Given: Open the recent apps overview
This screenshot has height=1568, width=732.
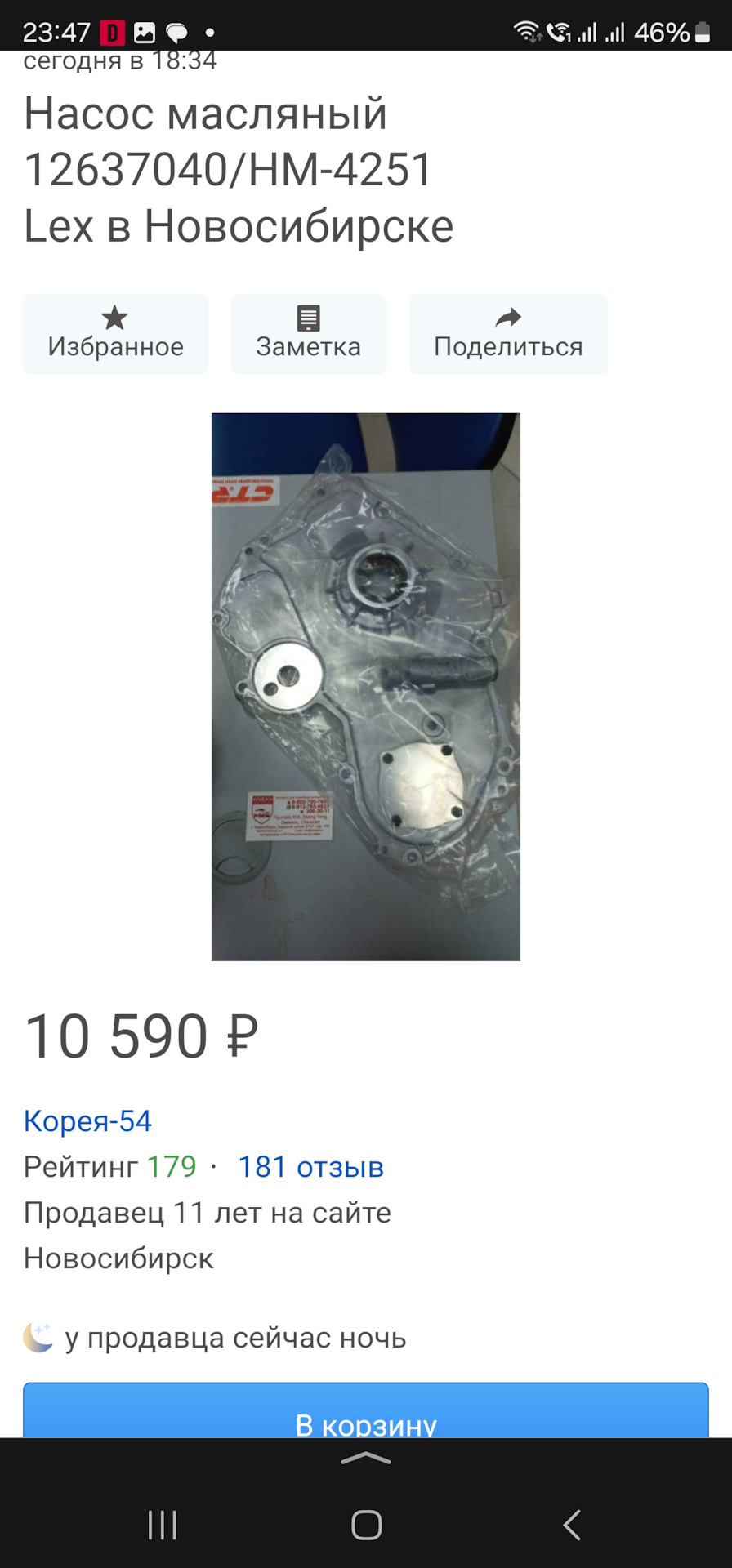Looking at the screenshot, I should pyautogui.click(x=162, y=1525).
